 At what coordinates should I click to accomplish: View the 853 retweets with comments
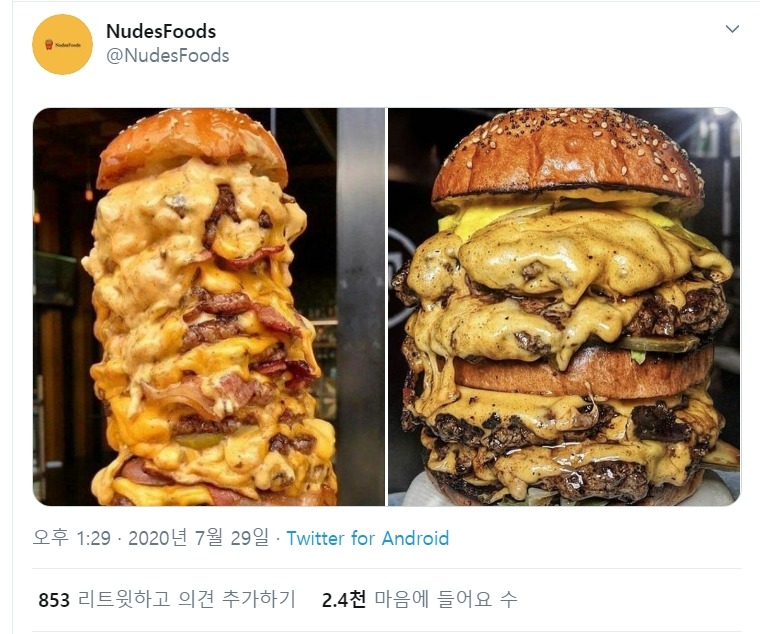pyautogui.click(x=167, y=600)
